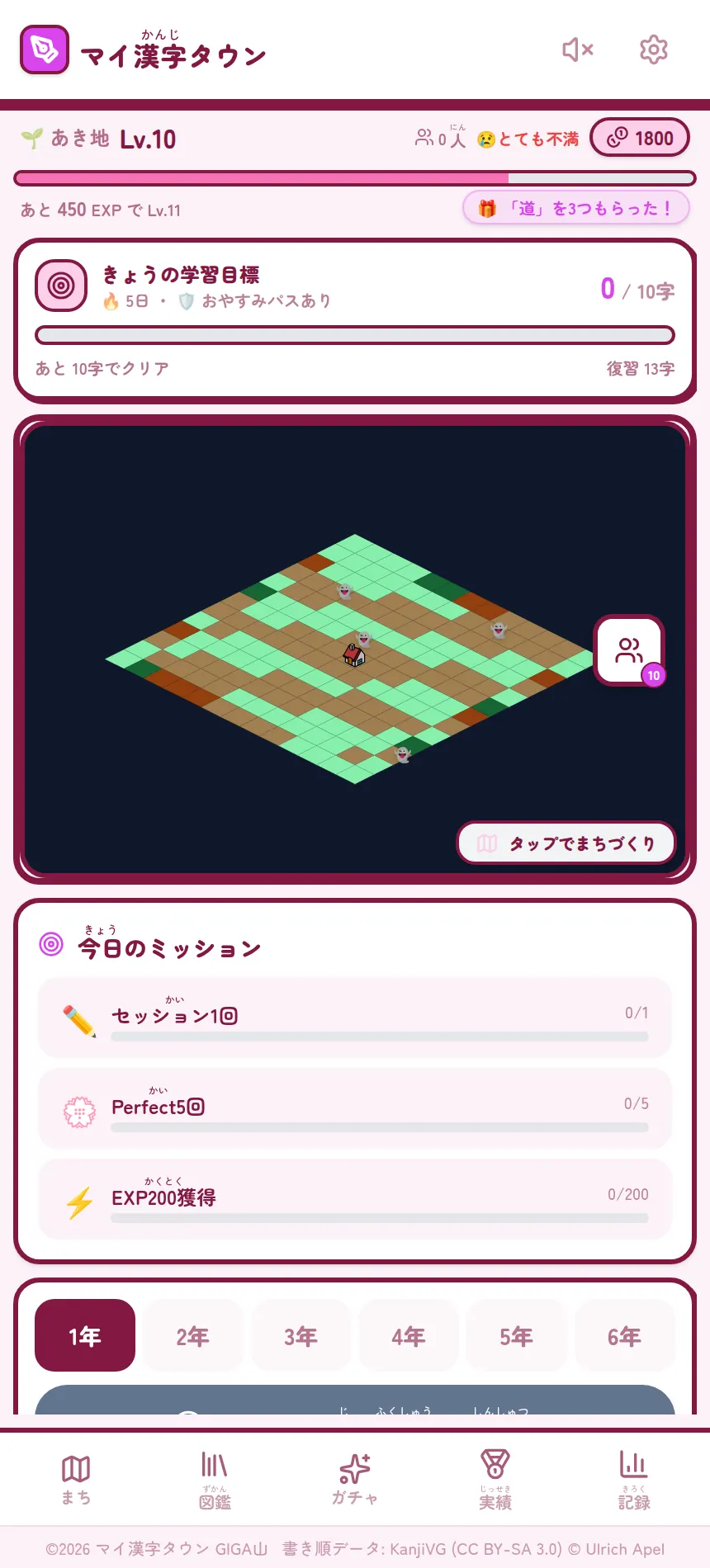Switch to the 4年 grade tab
Image resolution: width=710 pixels, height=1568 pixels.
pos(409,1335)
